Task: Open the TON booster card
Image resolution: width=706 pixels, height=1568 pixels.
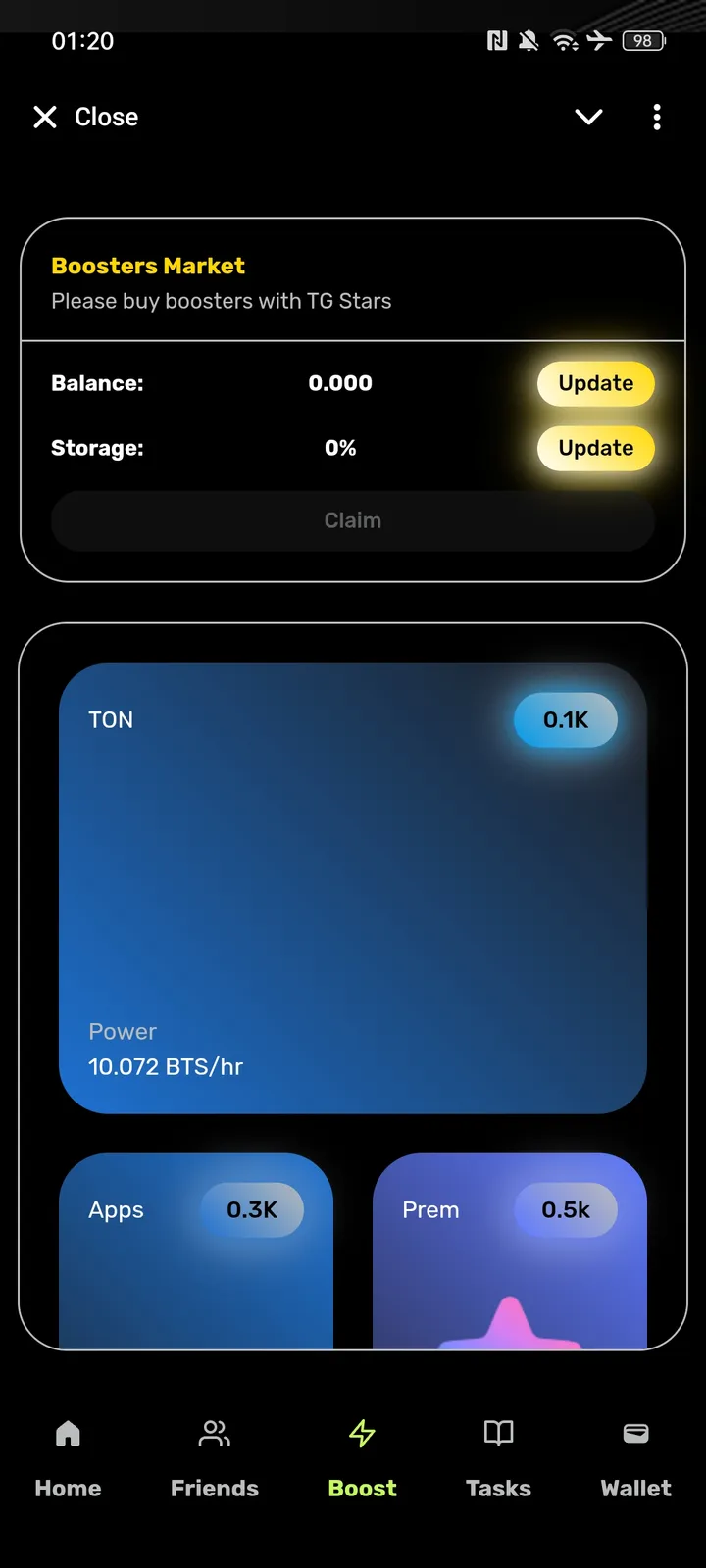Action: click(x=353, y=888)
